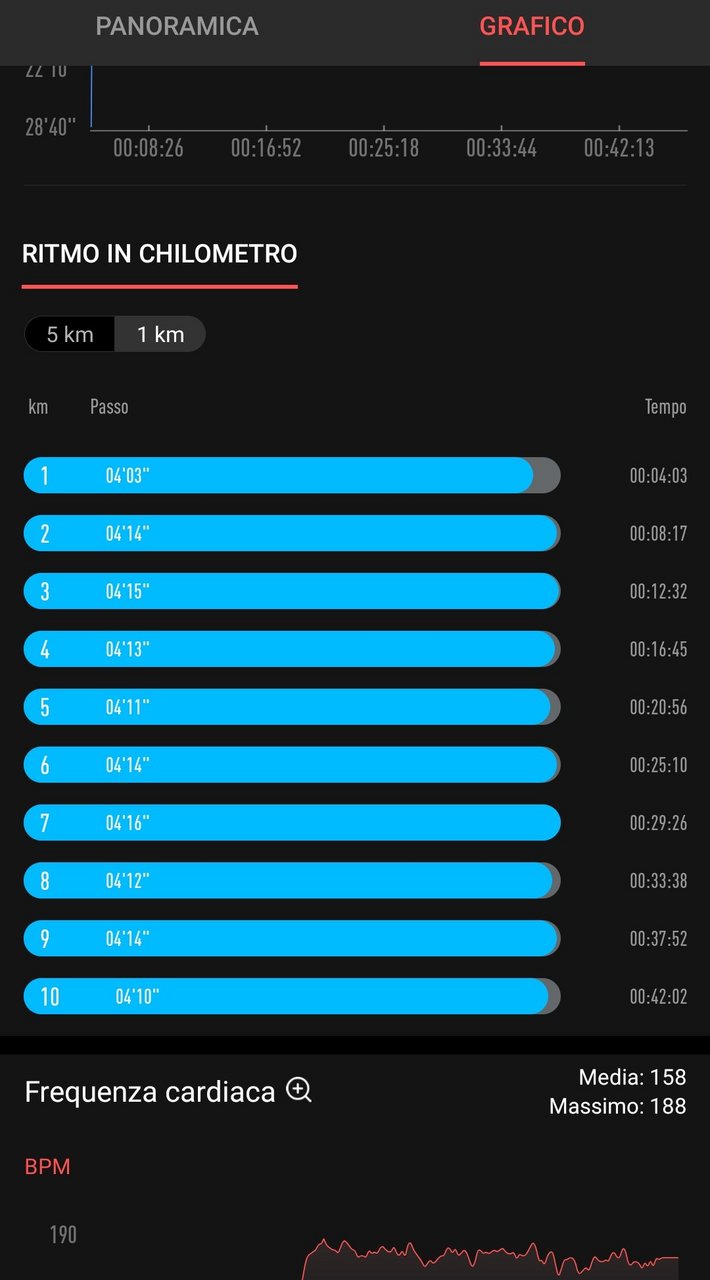710x1280 pixels.
Task: Show pace in 5 km splits
Action: (x=70, y=334)
